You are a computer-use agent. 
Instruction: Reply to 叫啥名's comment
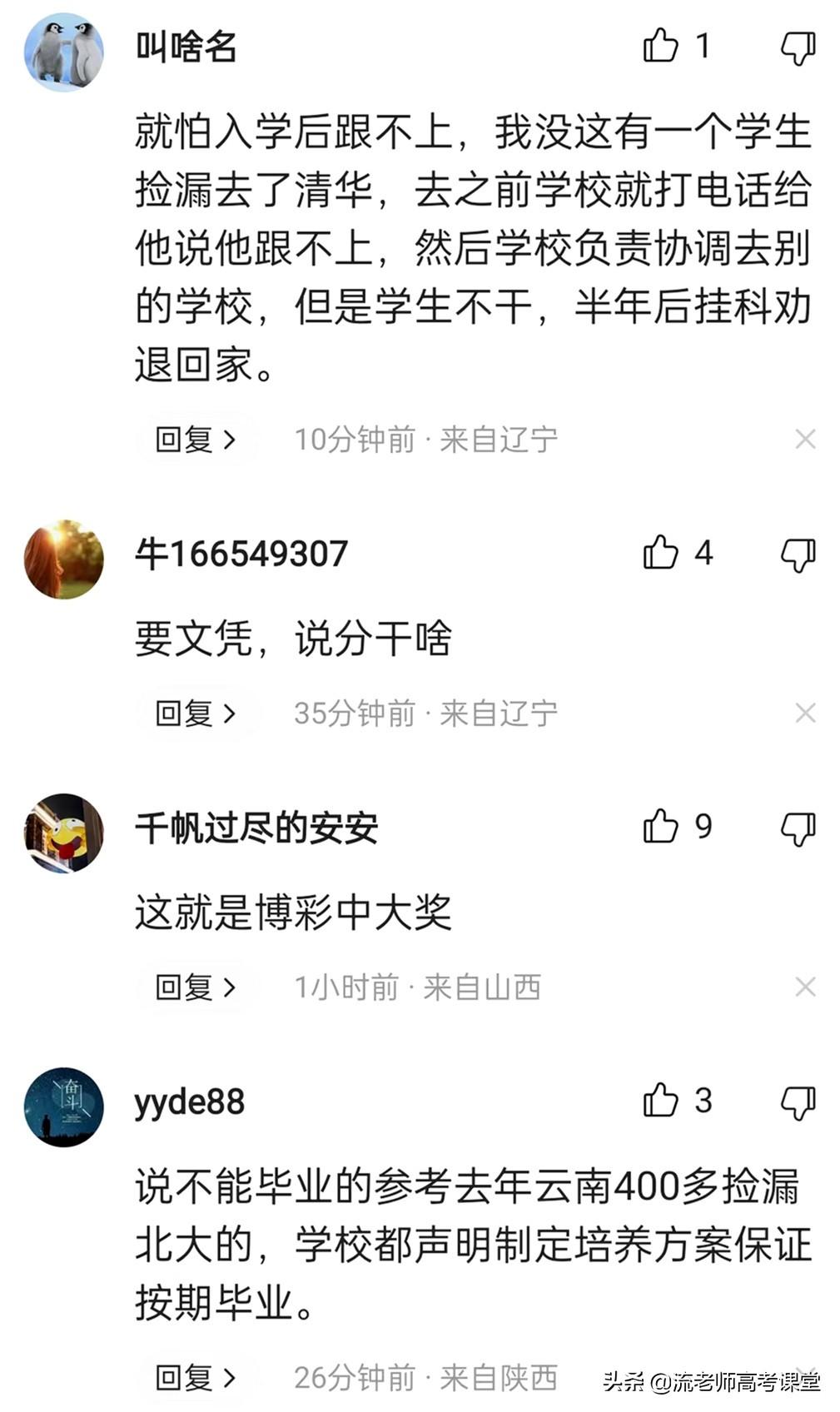(196, 439)
